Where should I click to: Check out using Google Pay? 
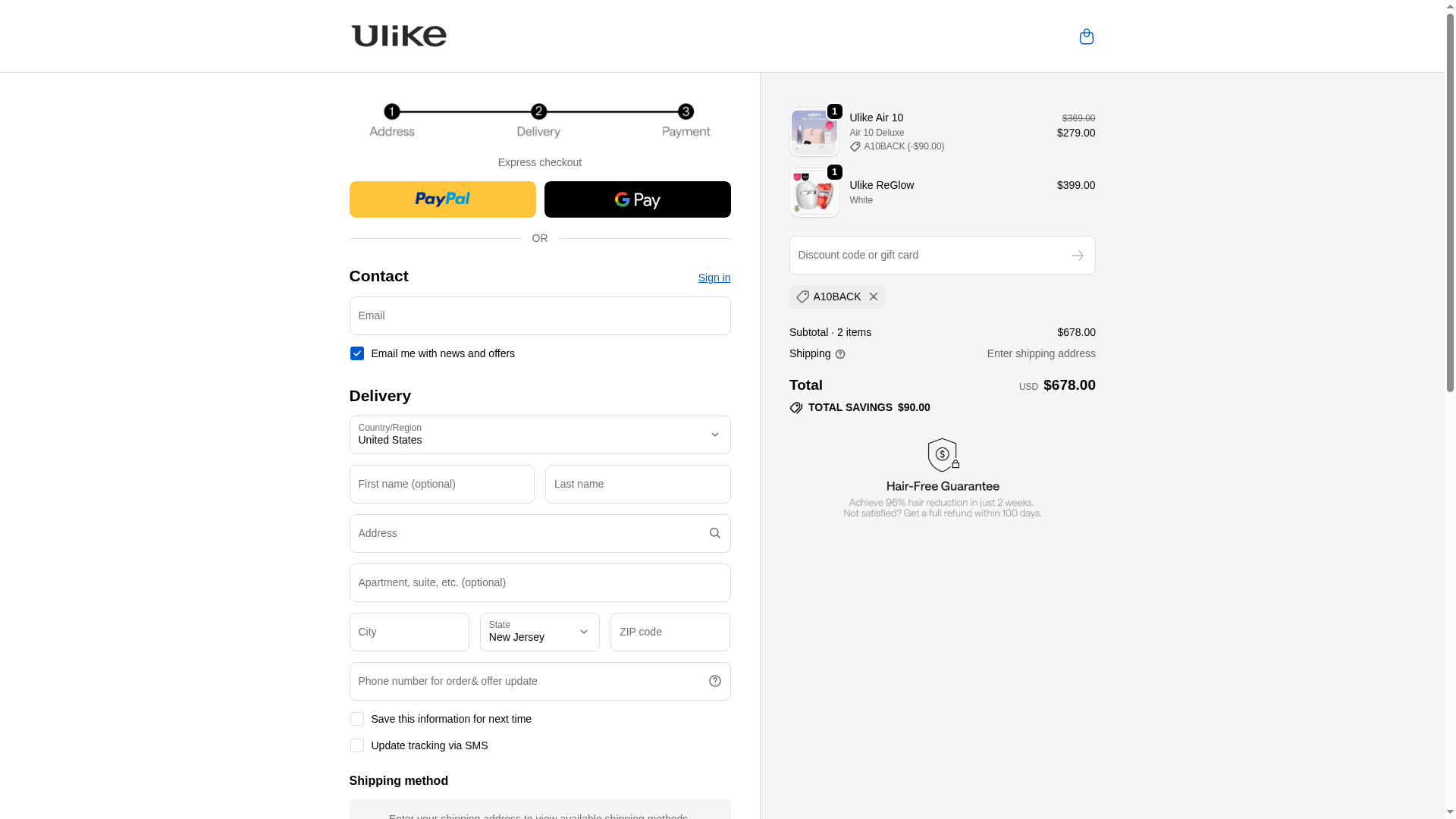coord(637,199)
